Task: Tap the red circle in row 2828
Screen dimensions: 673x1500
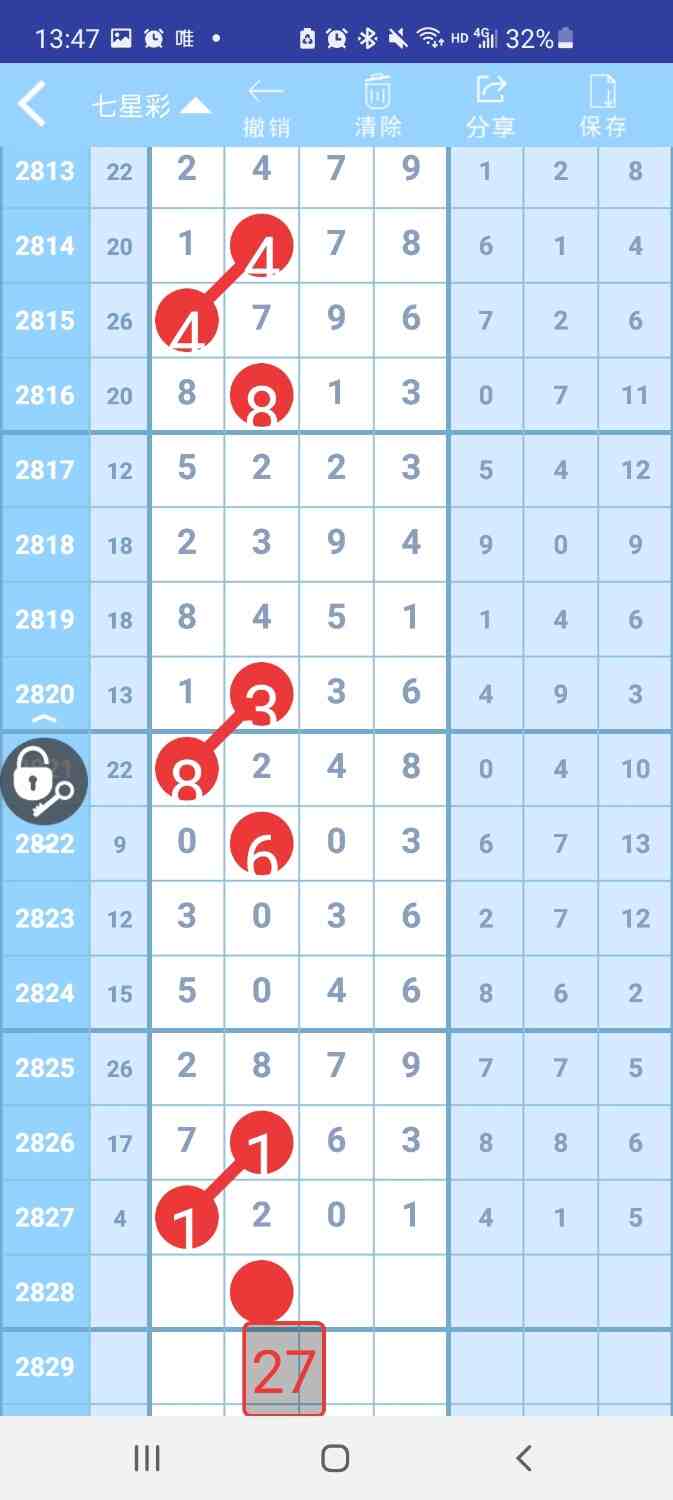Action: [261, 1291]
